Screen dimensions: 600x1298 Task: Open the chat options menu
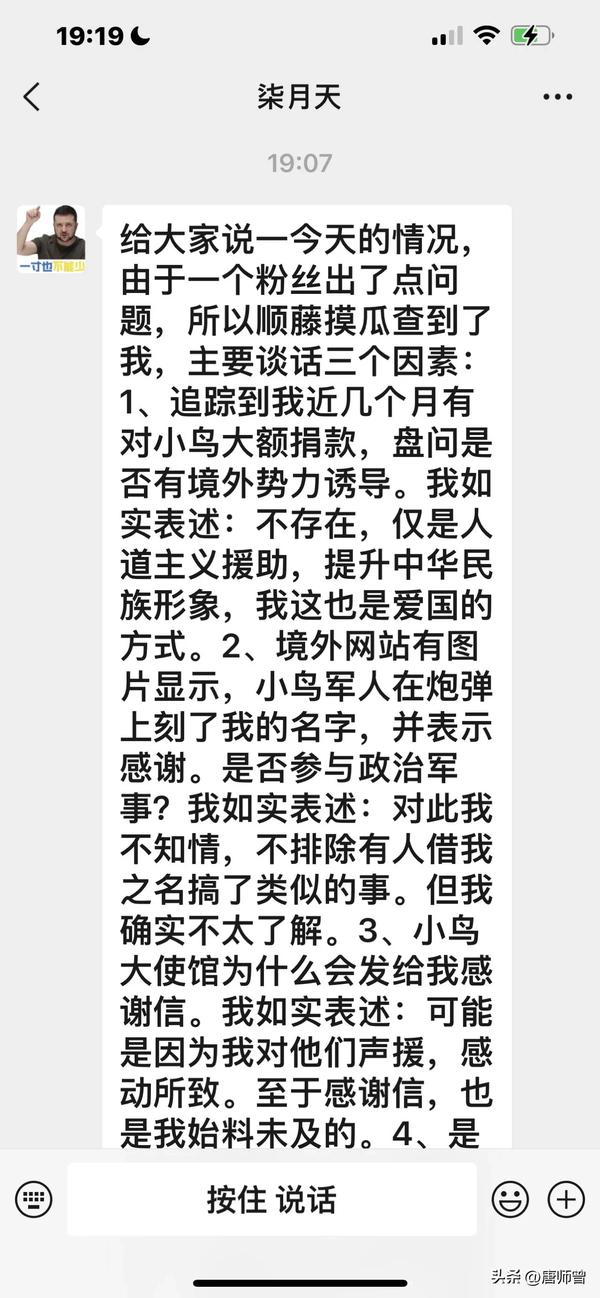tap(557, 97)
